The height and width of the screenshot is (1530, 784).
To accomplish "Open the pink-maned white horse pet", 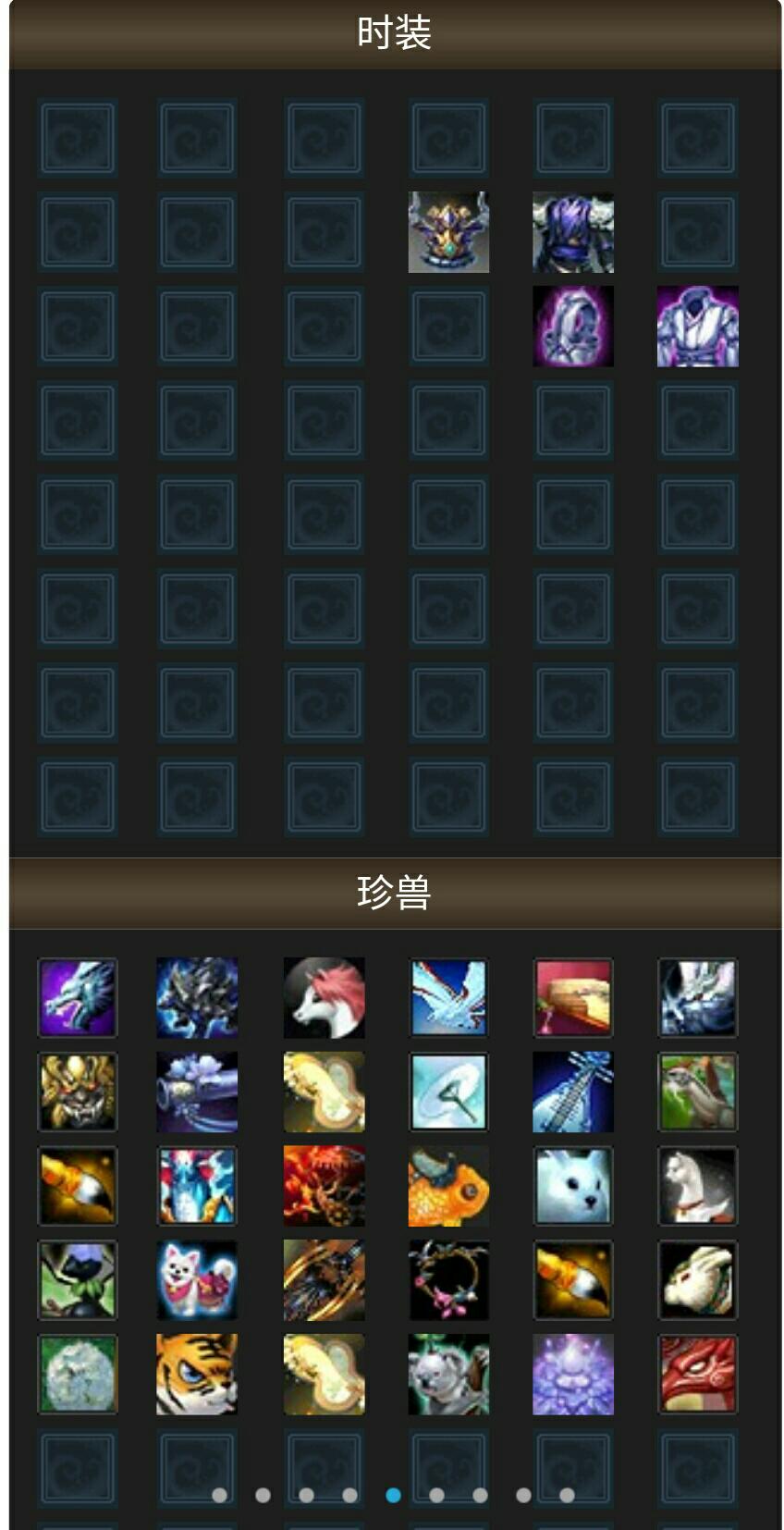I will click(324, 998).
